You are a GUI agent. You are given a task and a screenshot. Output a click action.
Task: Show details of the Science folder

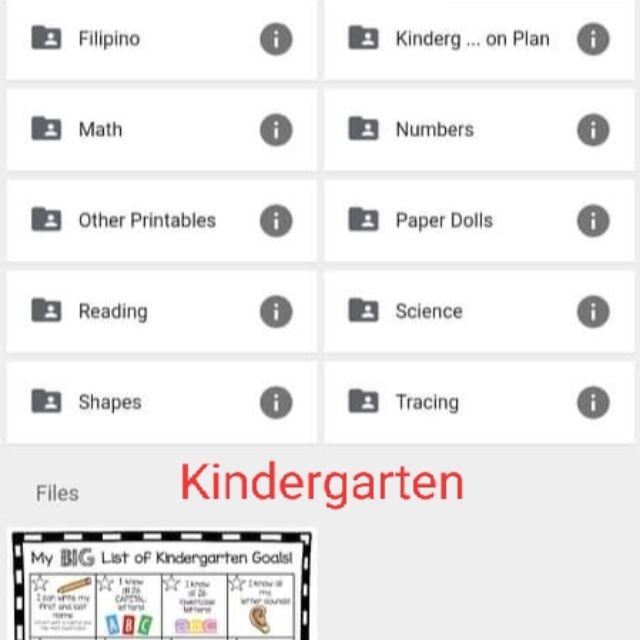click(593, 311)
